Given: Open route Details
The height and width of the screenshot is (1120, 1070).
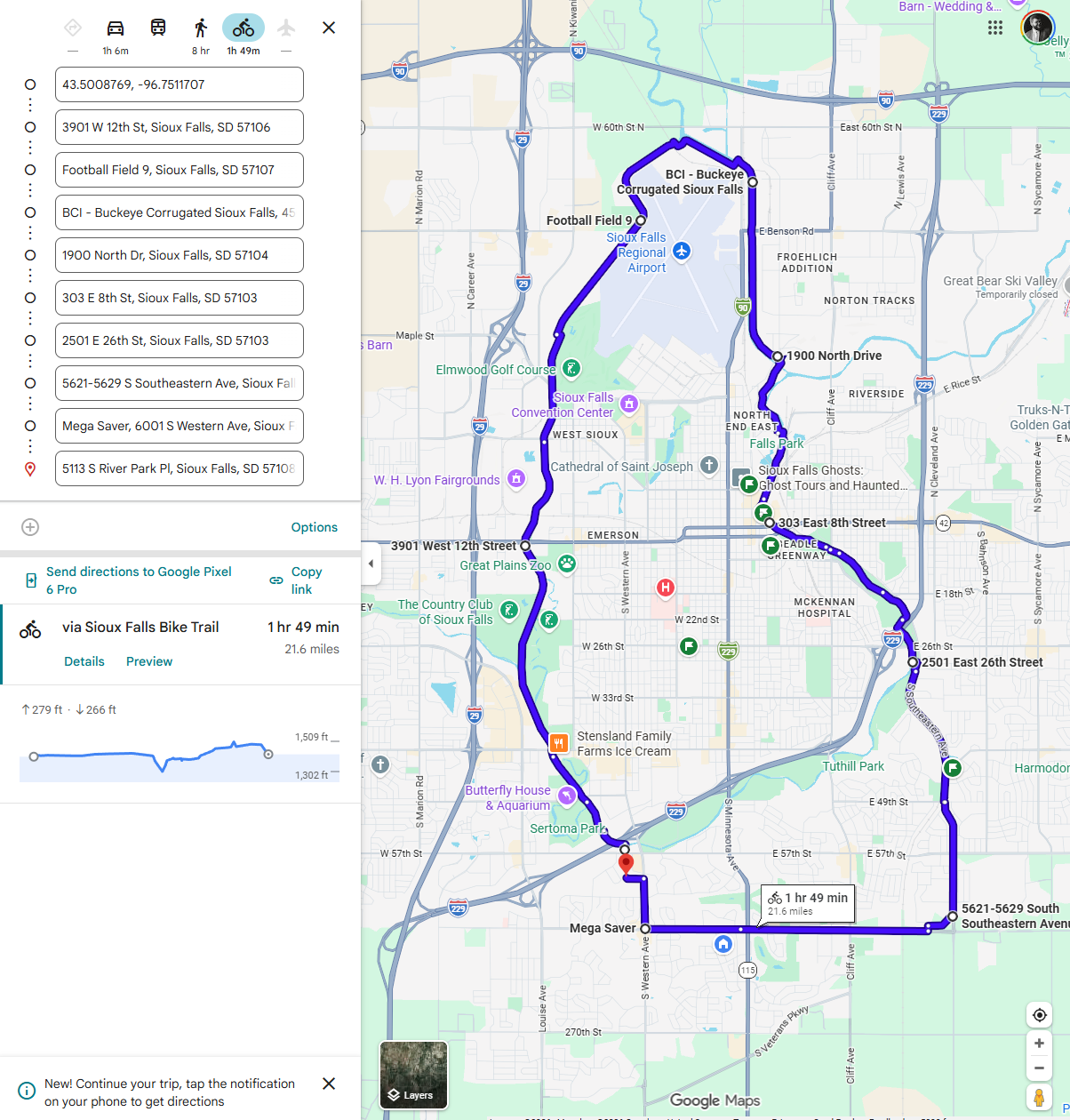Looking at the screenshot, I should coord(84,661).
